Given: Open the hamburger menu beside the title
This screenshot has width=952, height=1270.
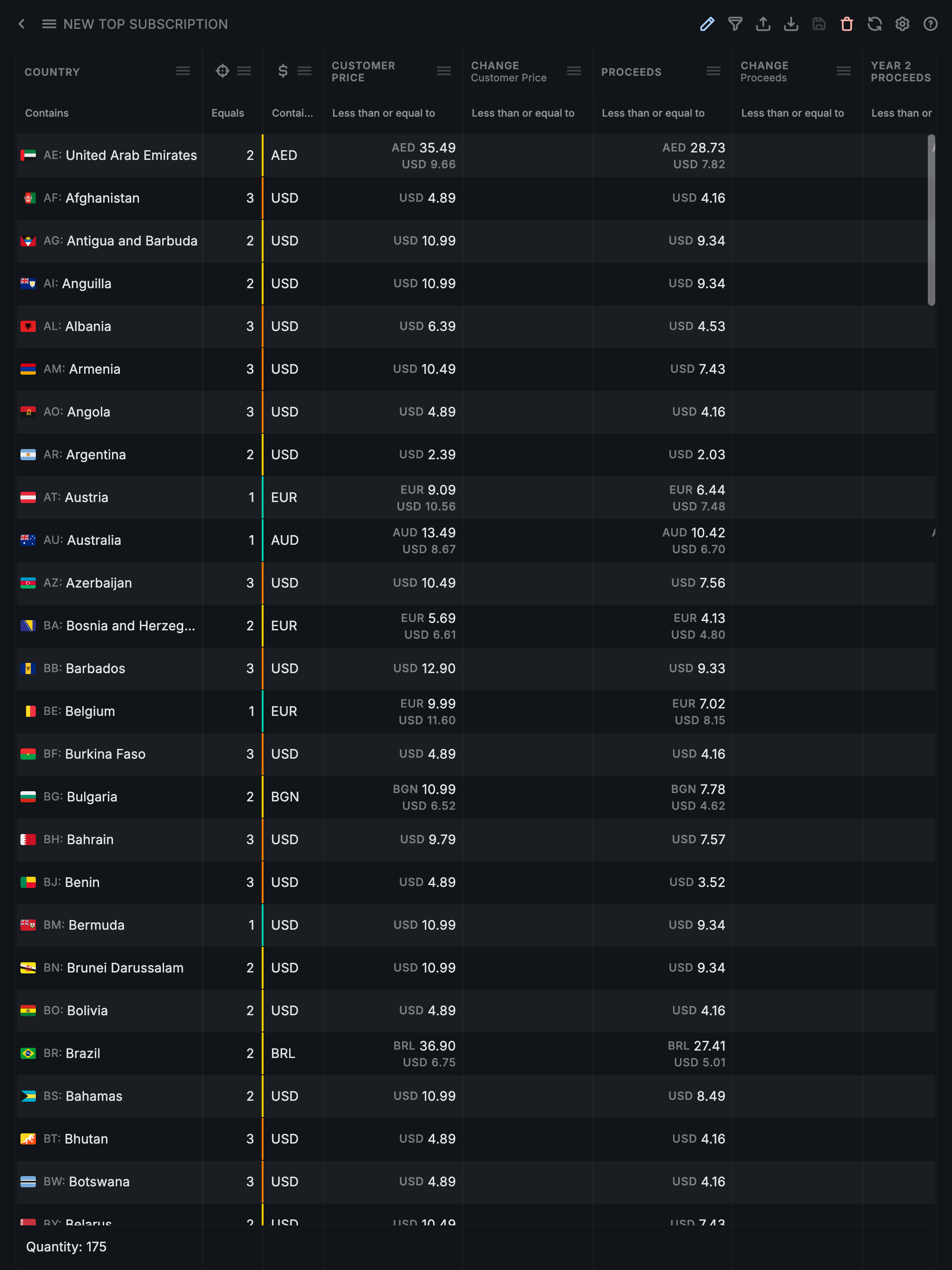Looking at the screenshot, I should tap(49, 24).
